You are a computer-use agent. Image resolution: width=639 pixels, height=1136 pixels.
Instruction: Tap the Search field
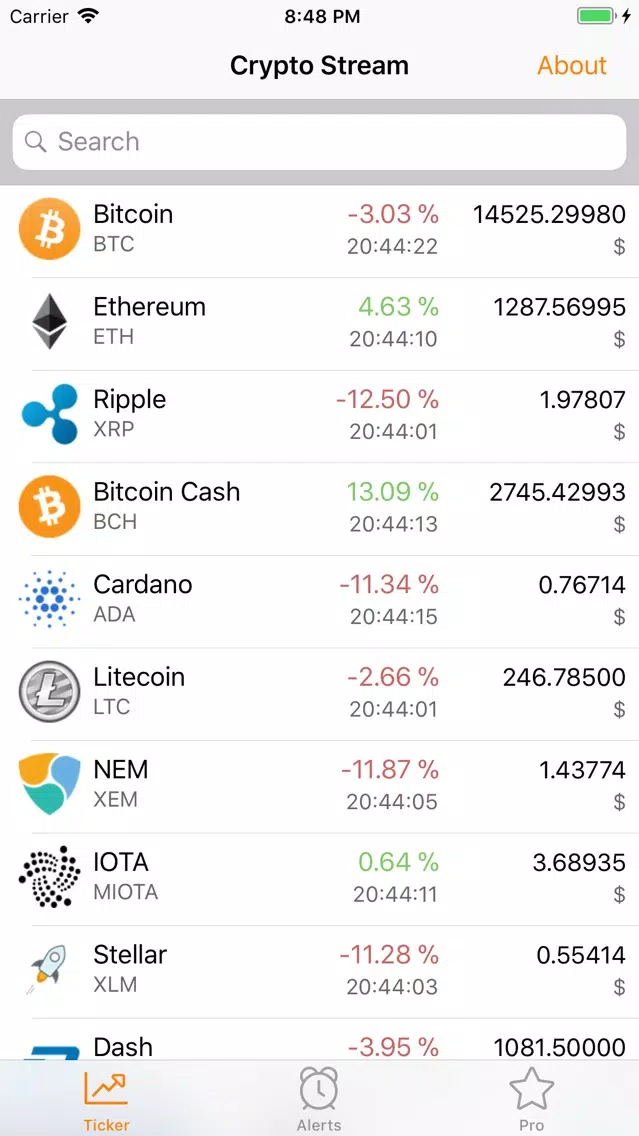coord(320,142)
